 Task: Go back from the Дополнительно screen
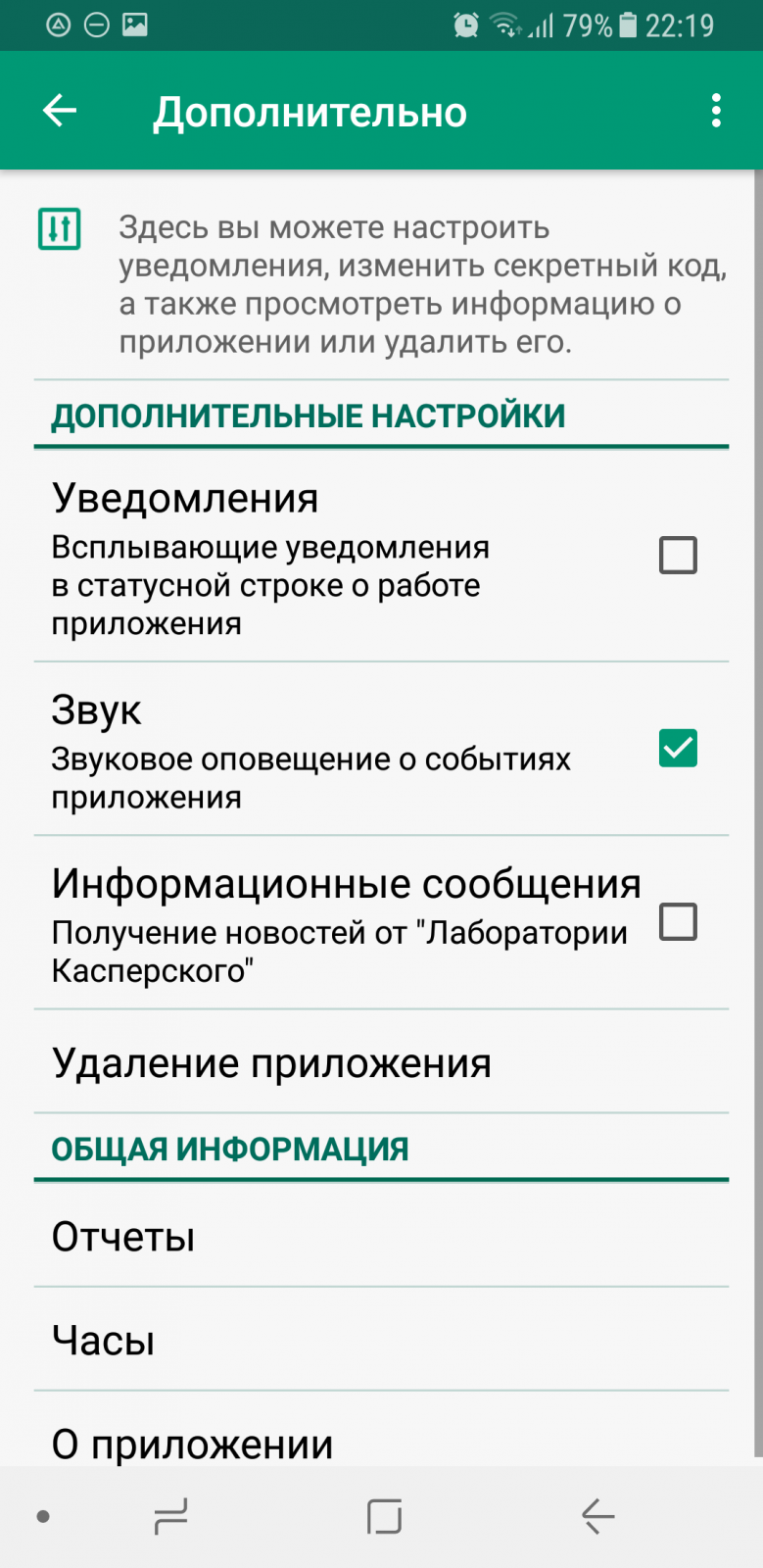coord(60,111)
